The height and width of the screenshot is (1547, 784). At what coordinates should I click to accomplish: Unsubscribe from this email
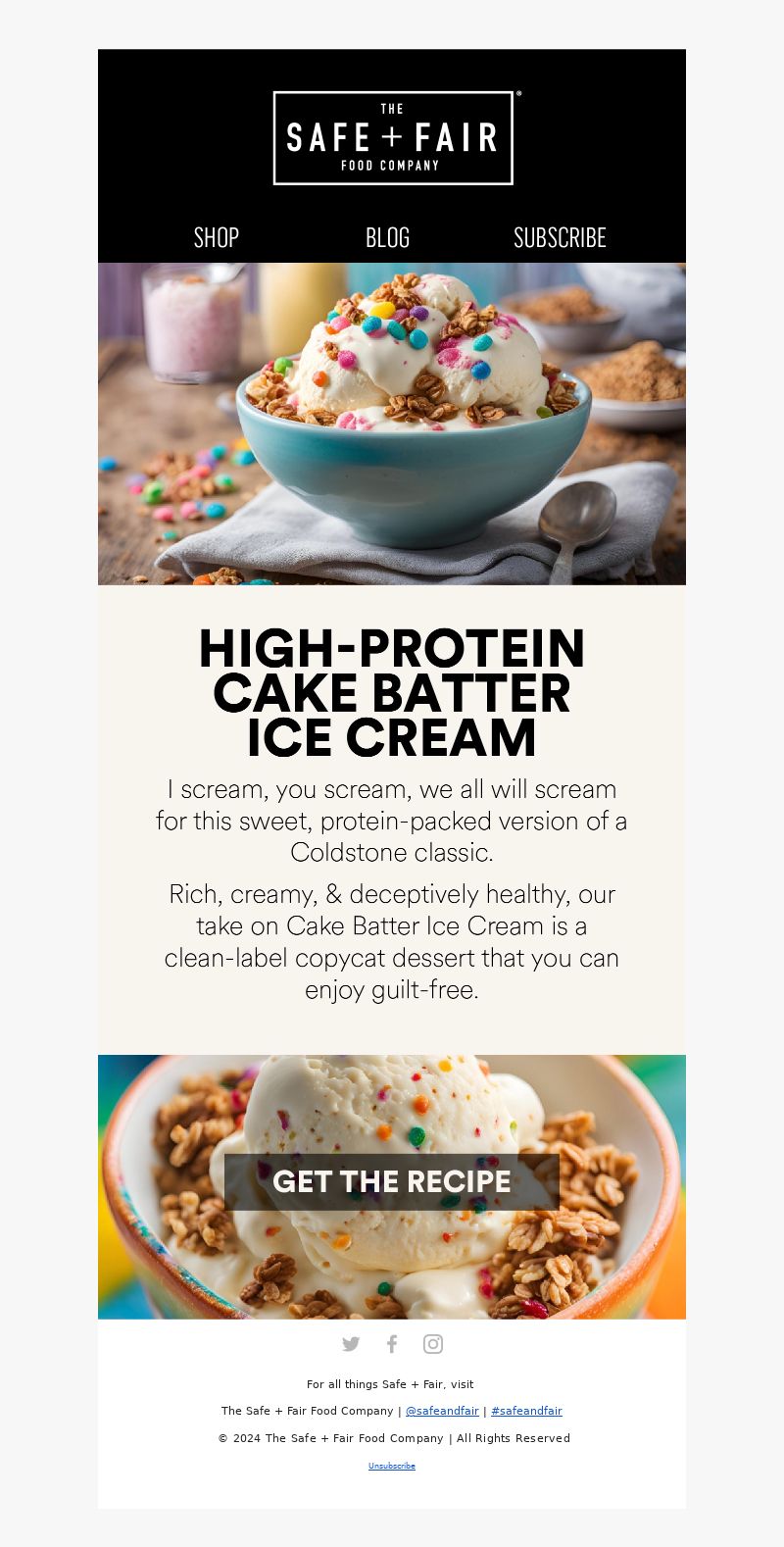[392, 1466]
